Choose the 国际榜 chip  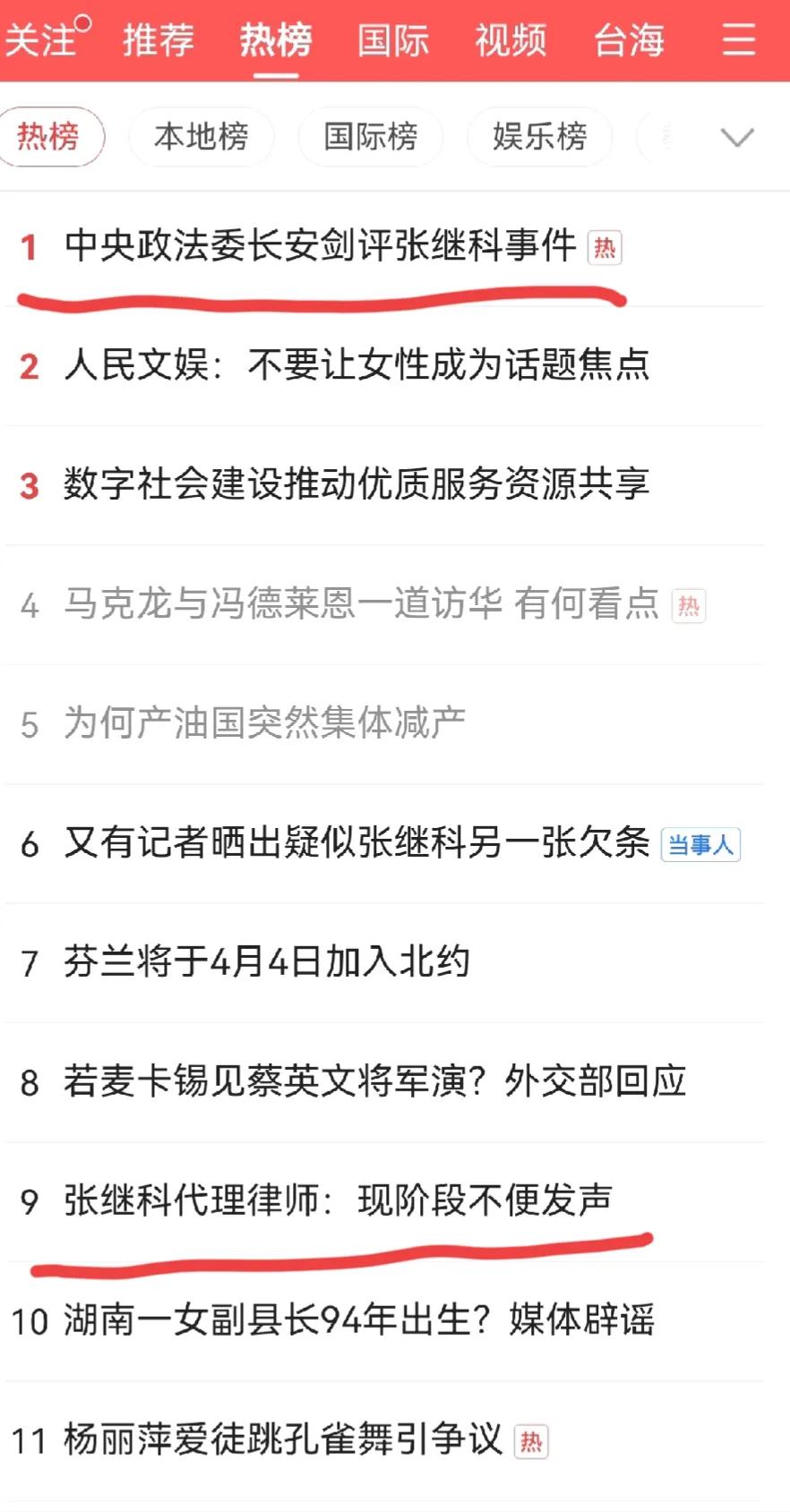click(370, 137)
